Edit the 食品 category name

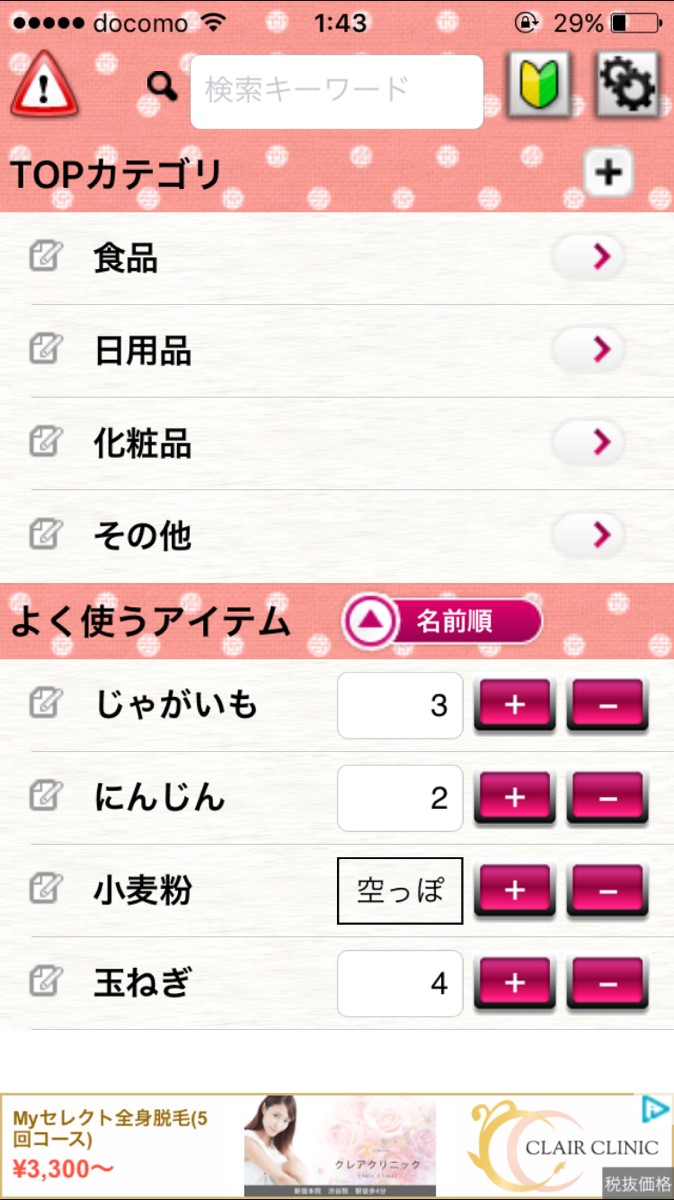(45, 258)
